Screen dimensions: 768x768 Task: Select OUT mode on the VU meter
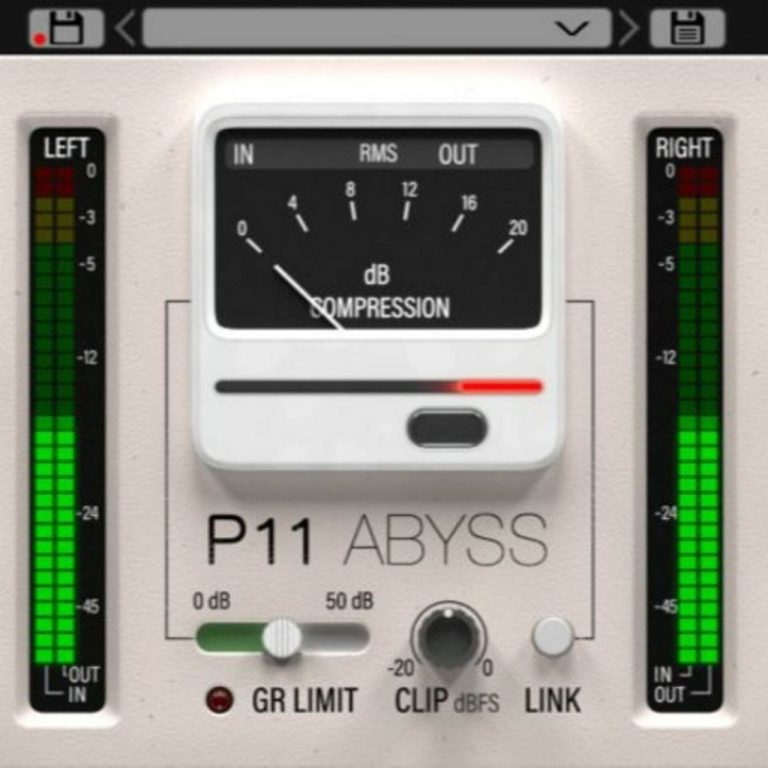[x=458, y=155]
